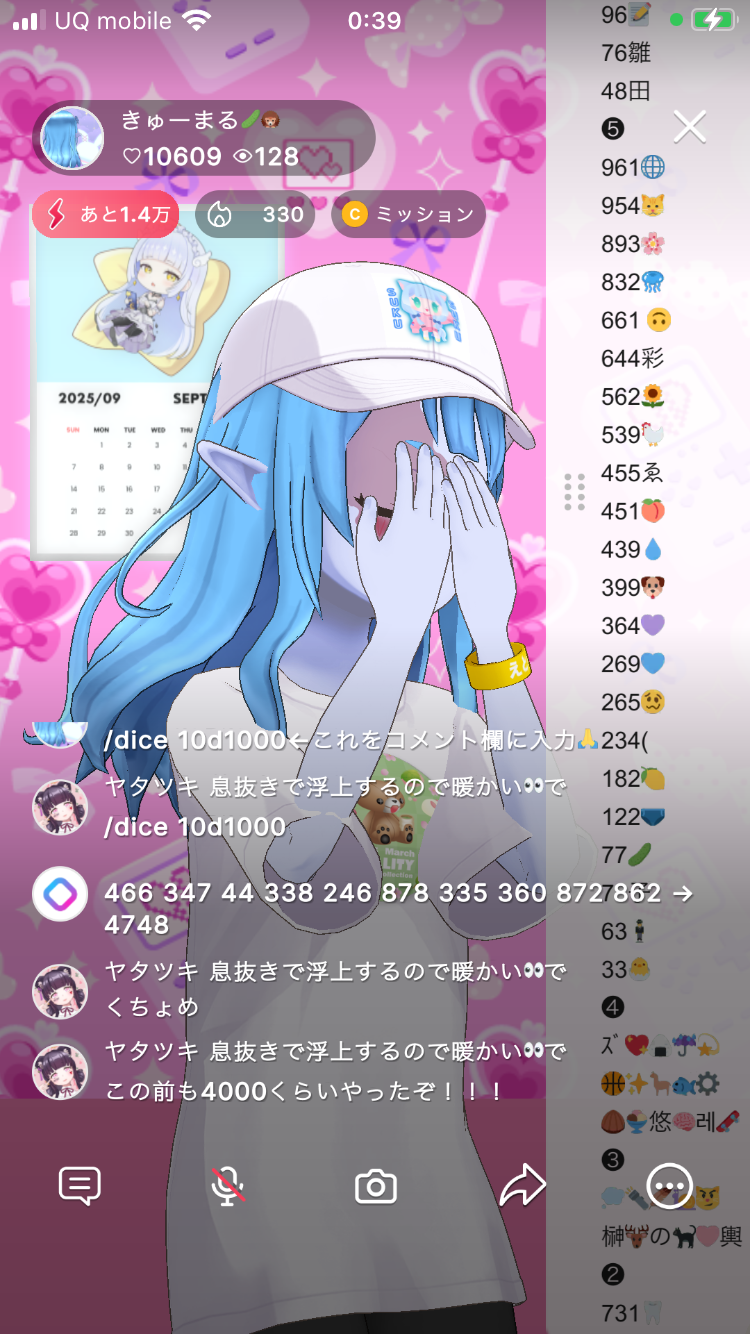750x1334 pixels.
Task: Share this live stream
Action: click(x=522, y=1186)
